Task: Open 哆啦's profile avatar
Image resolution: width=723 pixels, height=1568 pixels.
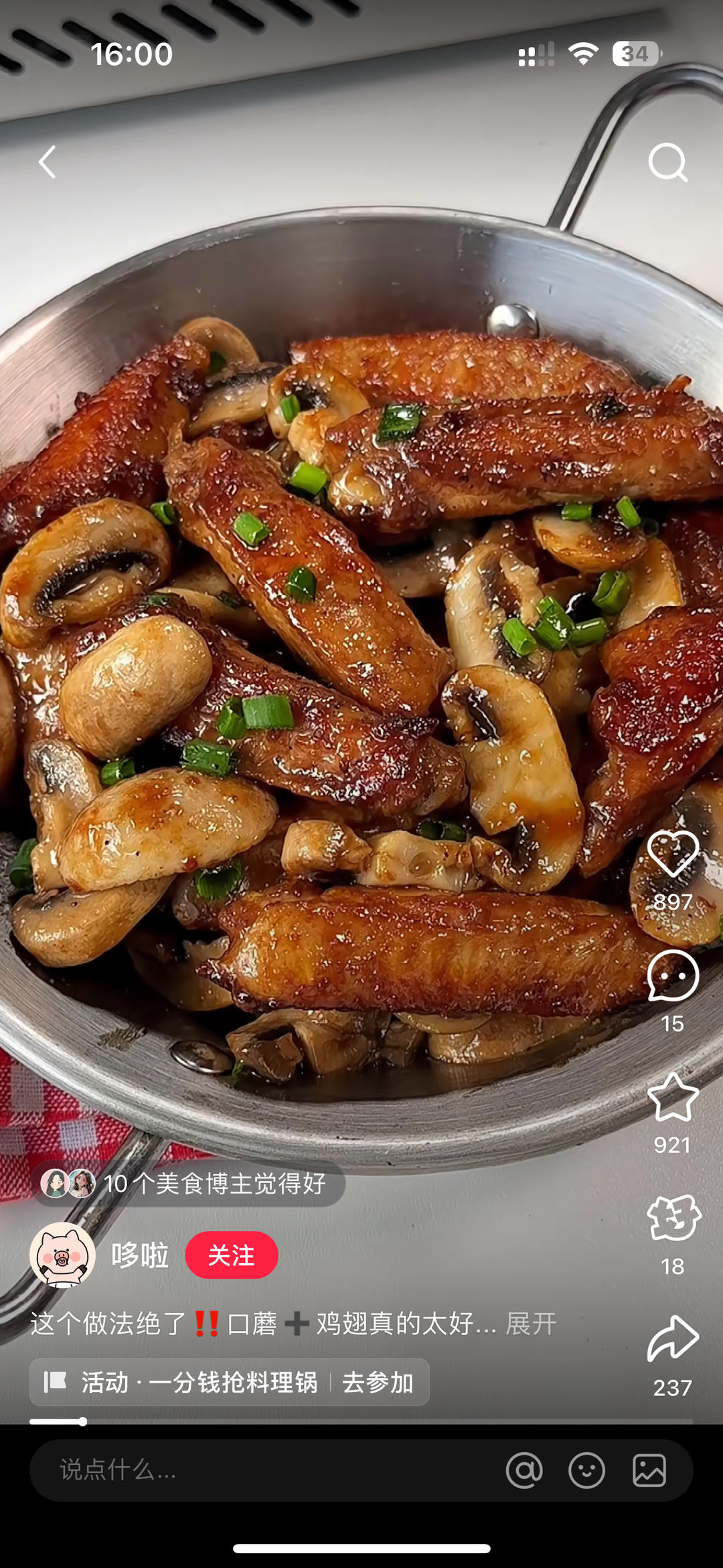Action: 62,1255
